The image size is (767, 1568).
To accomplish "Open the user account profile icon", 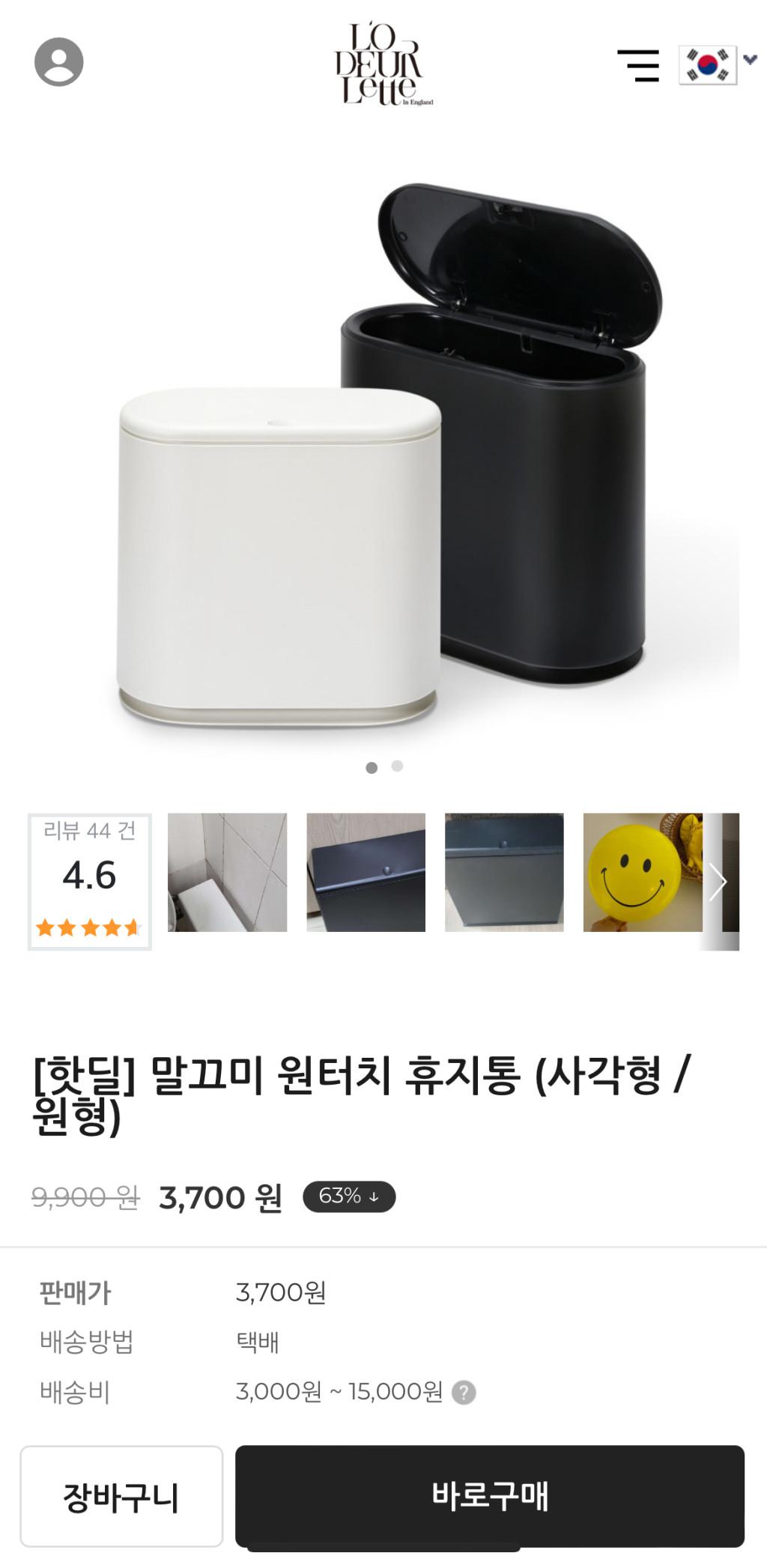I will pyautogui.click(x=58, y=62).
